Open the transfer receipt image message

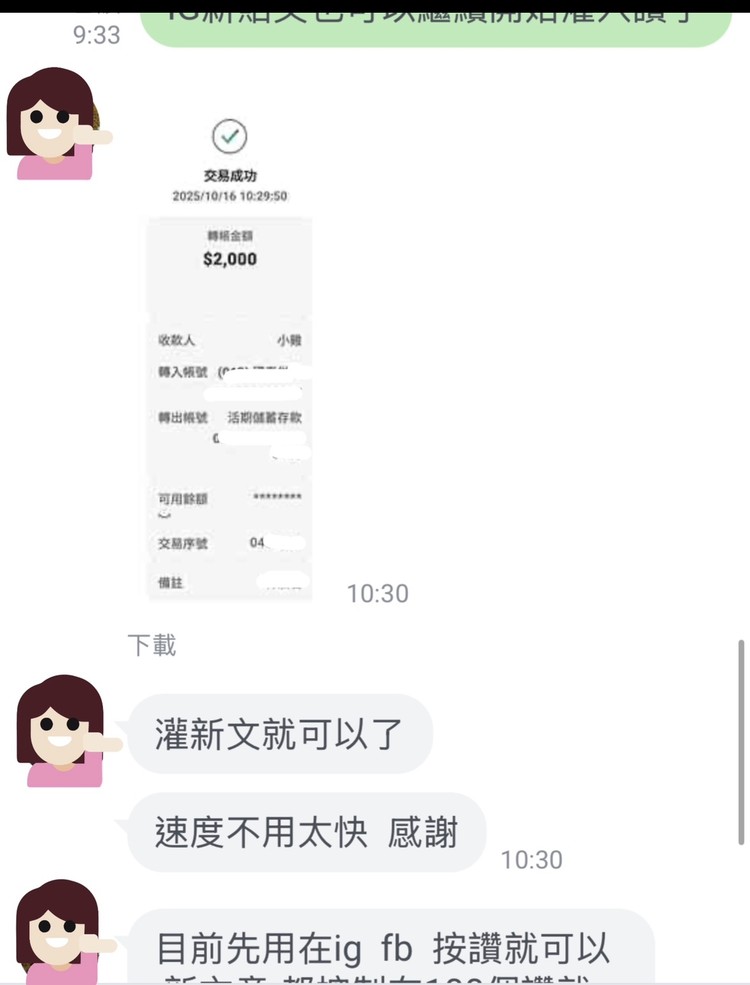(230, 360)
